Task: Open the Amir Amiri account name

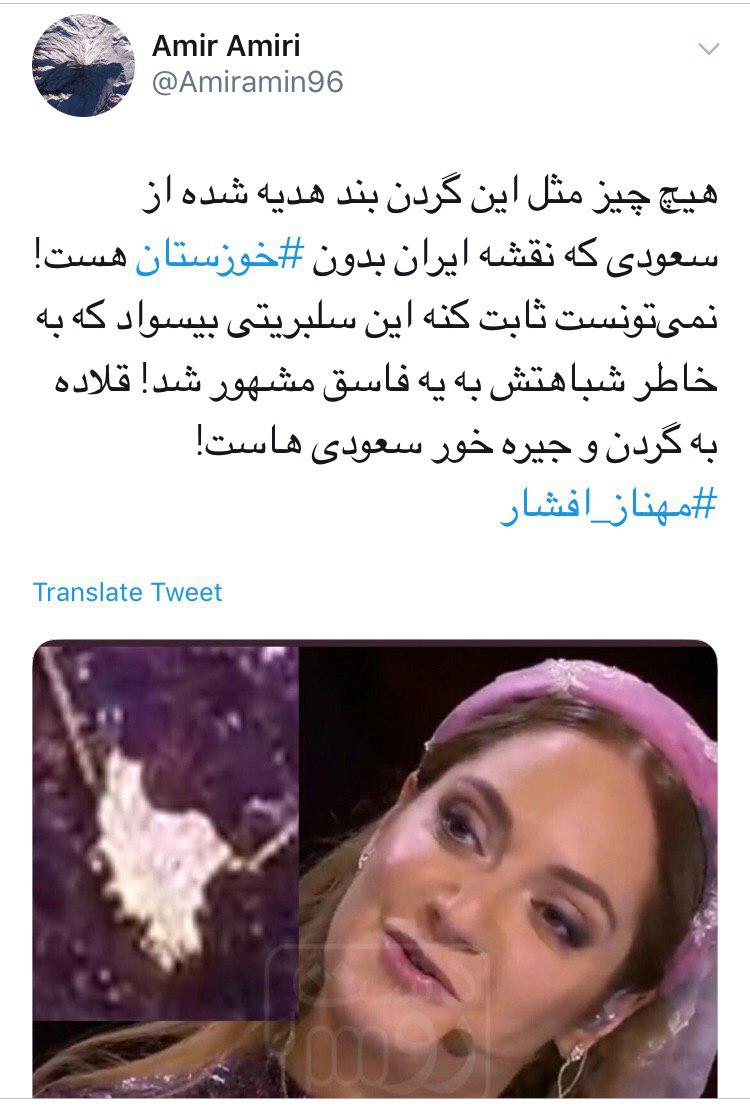Action: coord(225,45)
